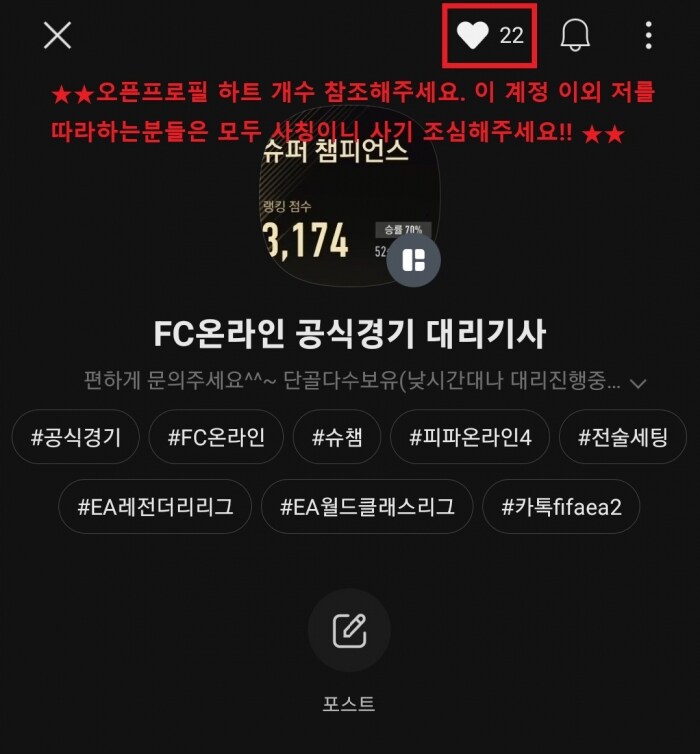This screenshot has height=754, width=700.
Task: Open the three-dot overflow menu
Action: [x=648, y=36]
